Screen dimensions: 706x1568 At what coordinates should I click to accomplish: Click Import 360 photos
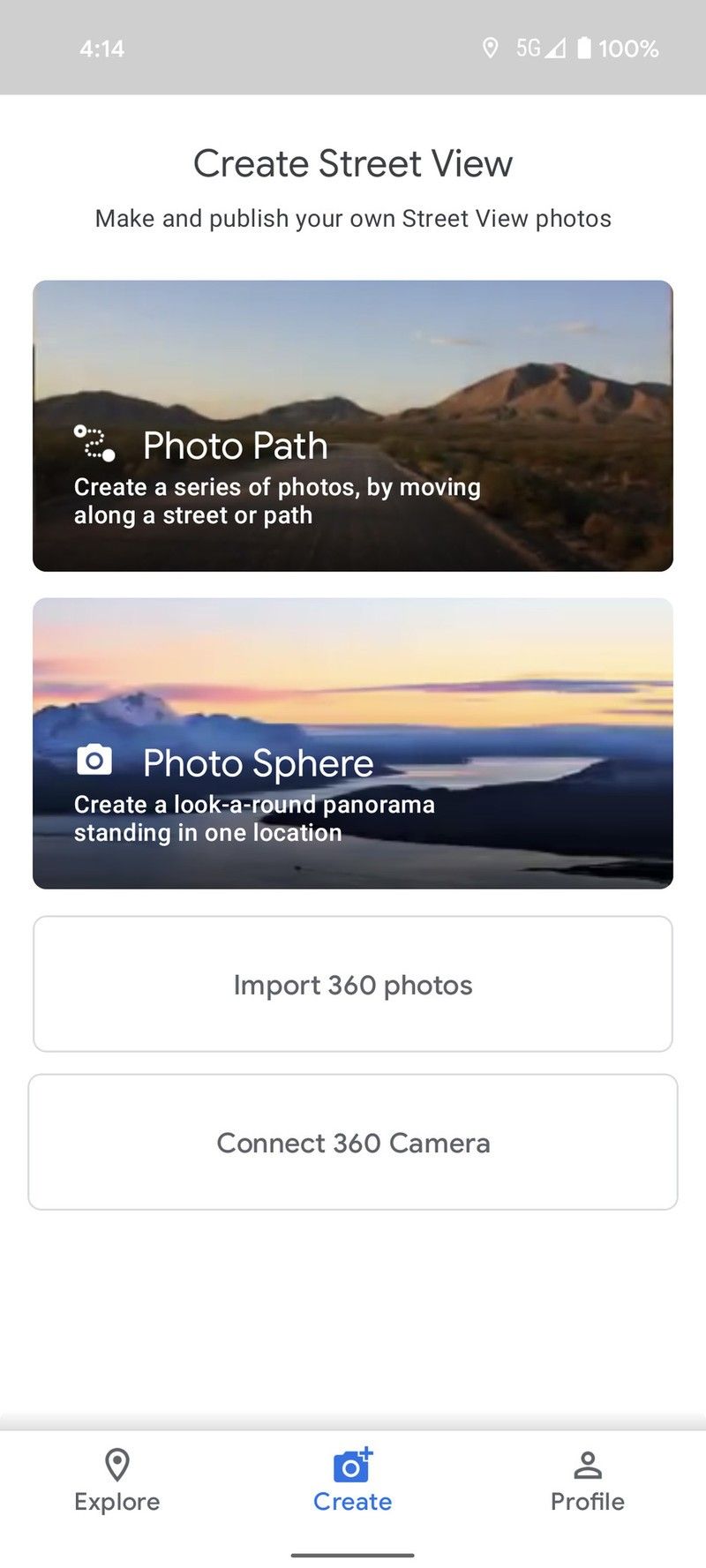[x=352, y=984]
